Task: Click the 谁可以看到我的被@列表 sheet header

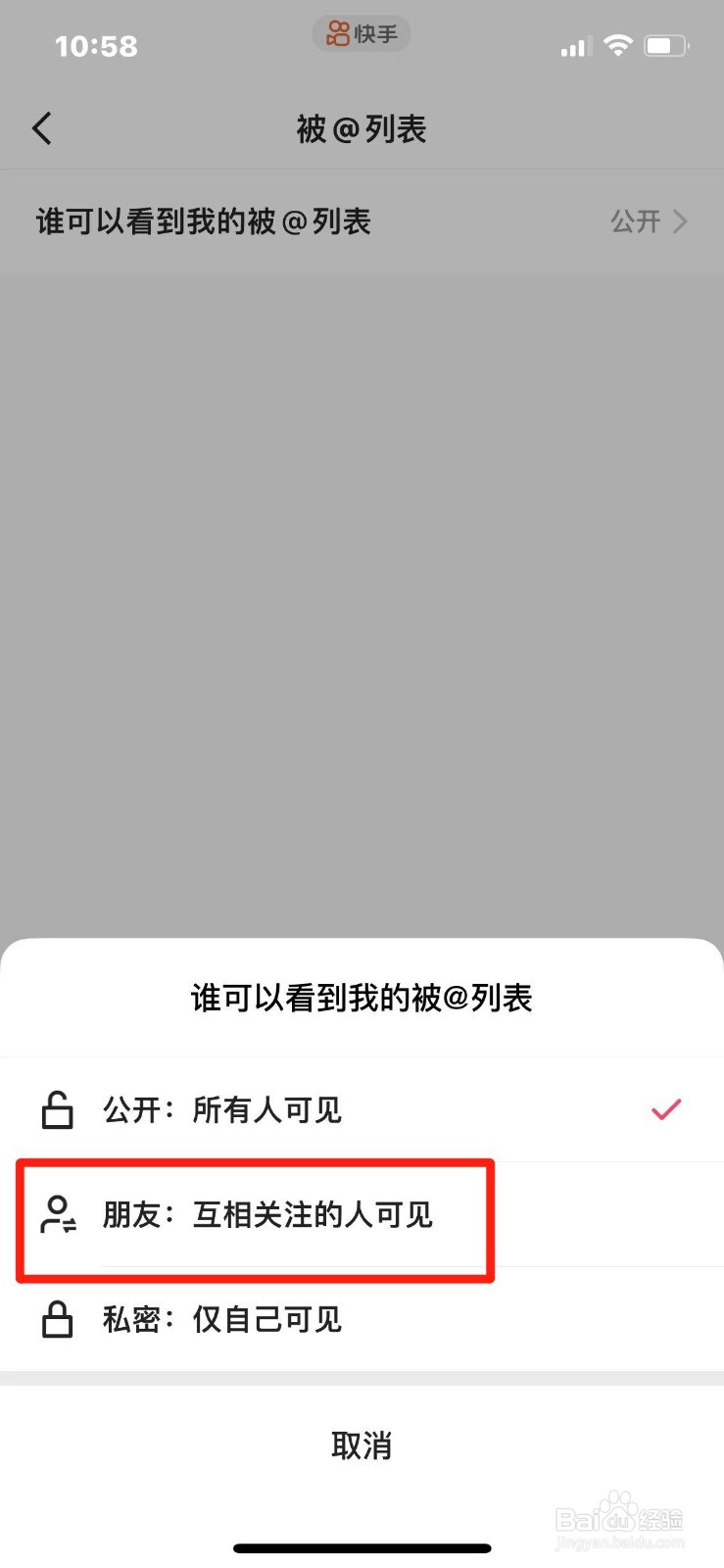Action: click(362, 997)
